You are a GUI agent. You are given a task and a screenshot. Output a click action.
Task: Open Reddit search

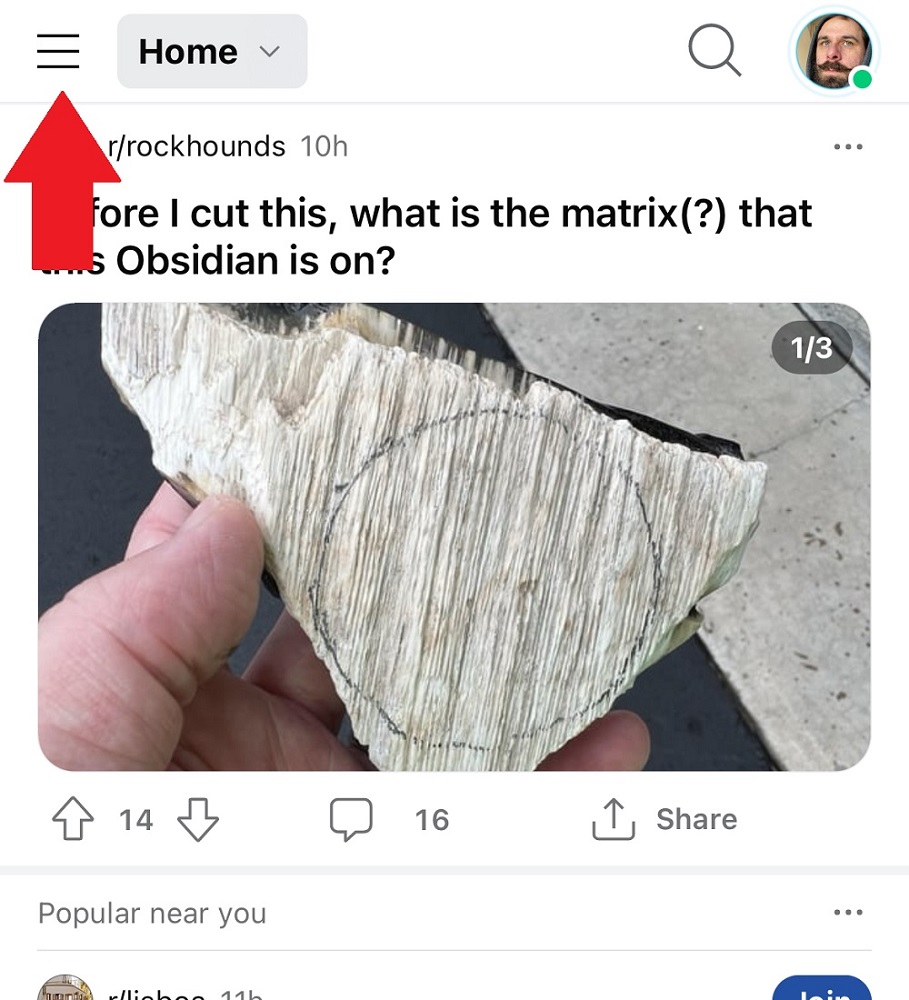715,51
